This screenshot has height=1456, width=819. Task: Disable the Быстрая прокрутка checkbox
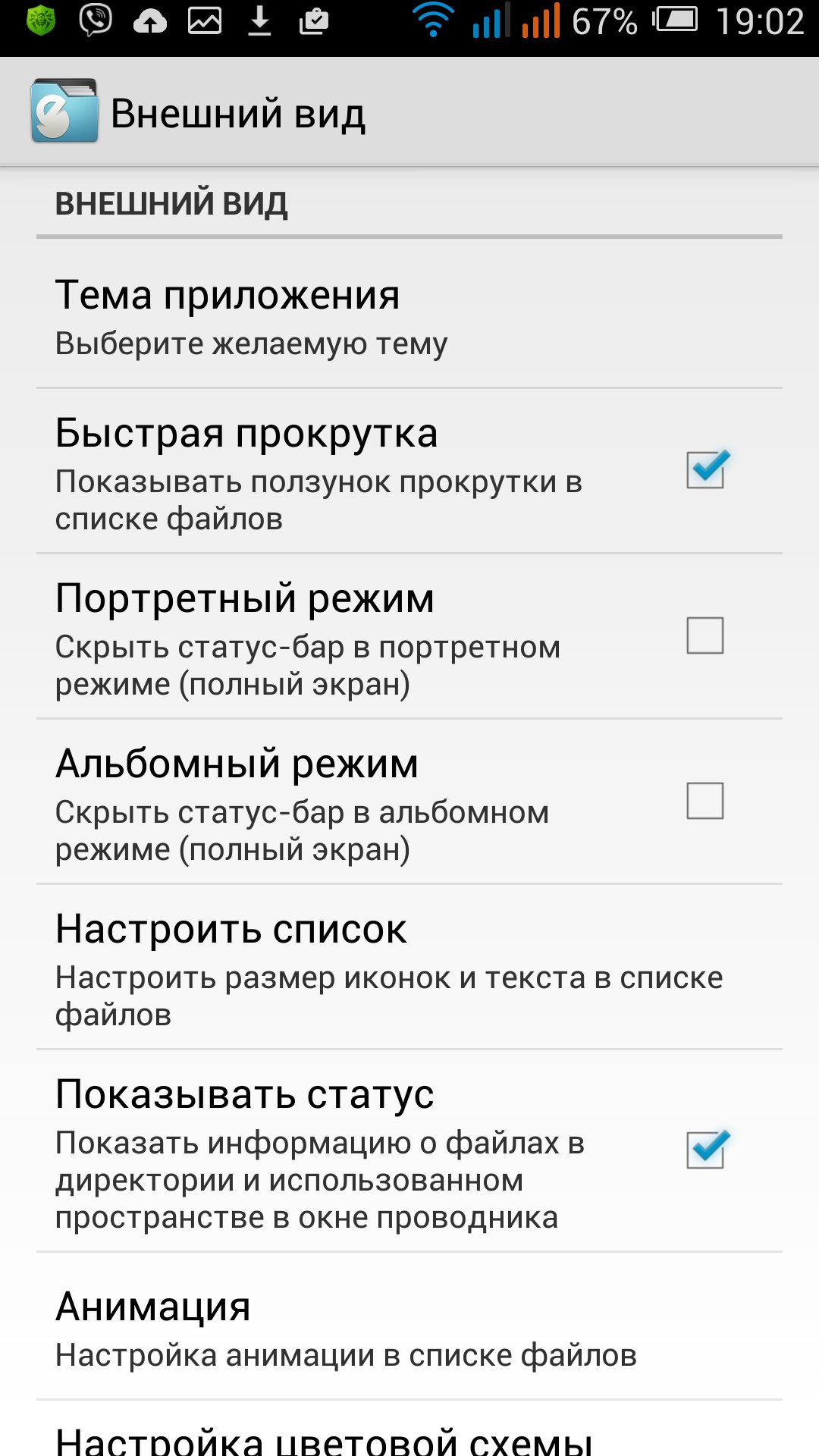coord(705,470)
